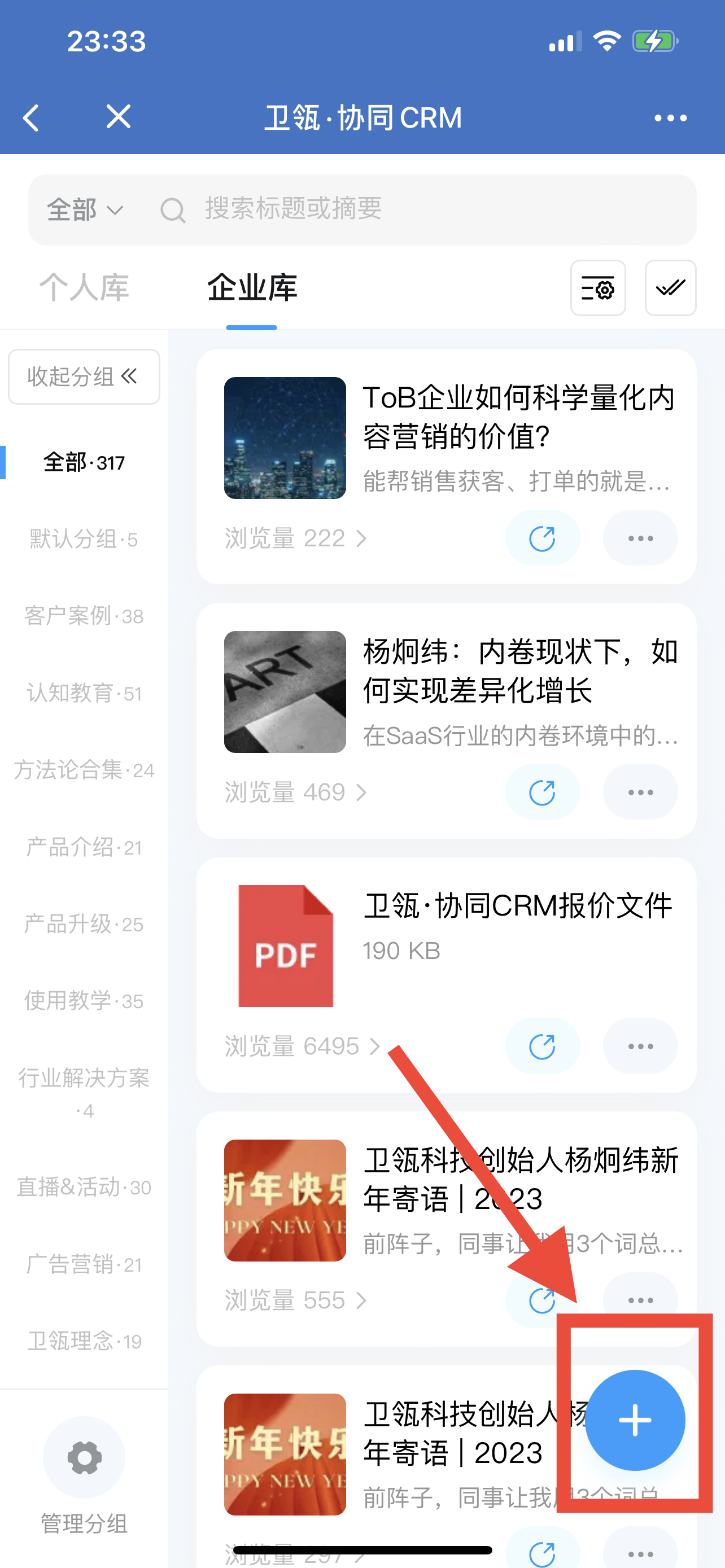Image resolution: width=725 pixels, height=1568 pixels.
Task: Tap the 搜索标题或摘要 search field
Action: tap(426, 210)
